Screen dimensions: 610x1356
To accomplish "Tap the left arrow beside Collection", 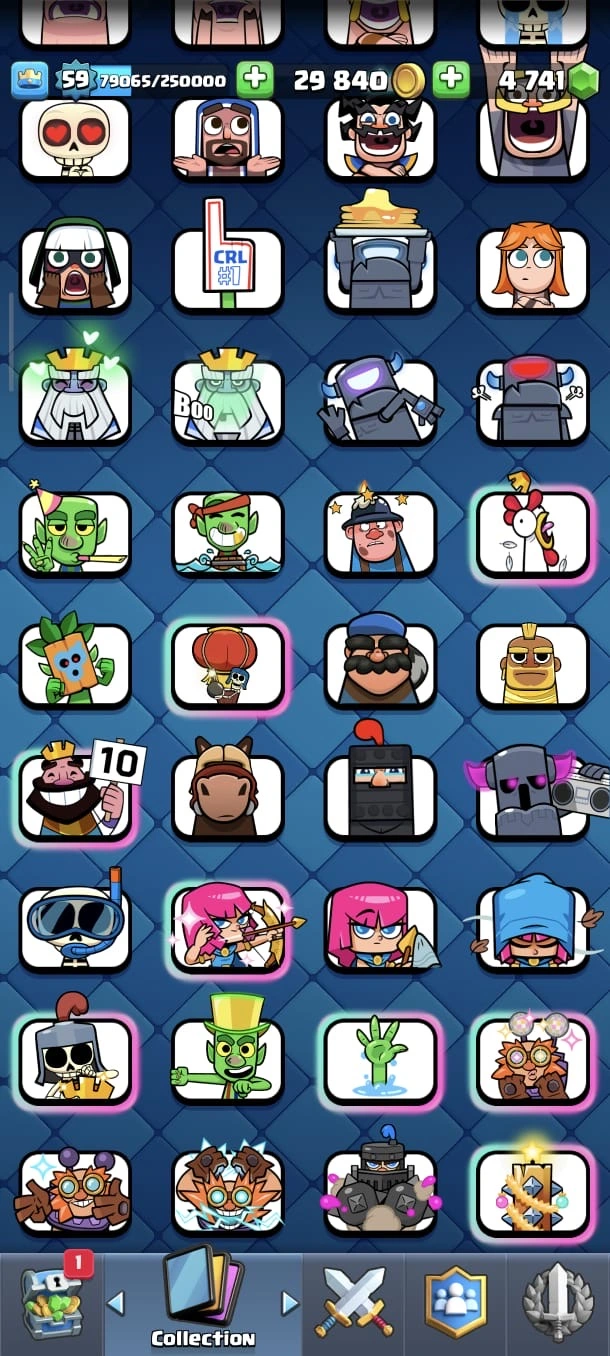I will tap(116, 1302).
